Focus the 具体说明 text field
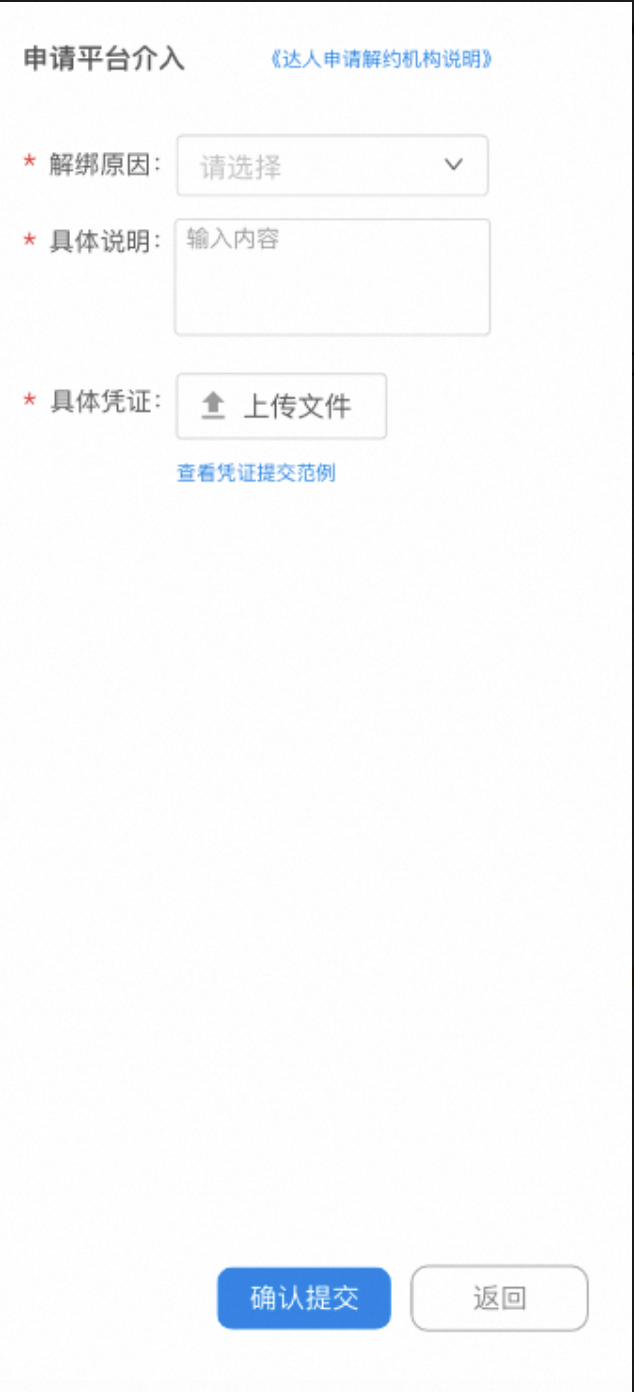 pos(332,277)
